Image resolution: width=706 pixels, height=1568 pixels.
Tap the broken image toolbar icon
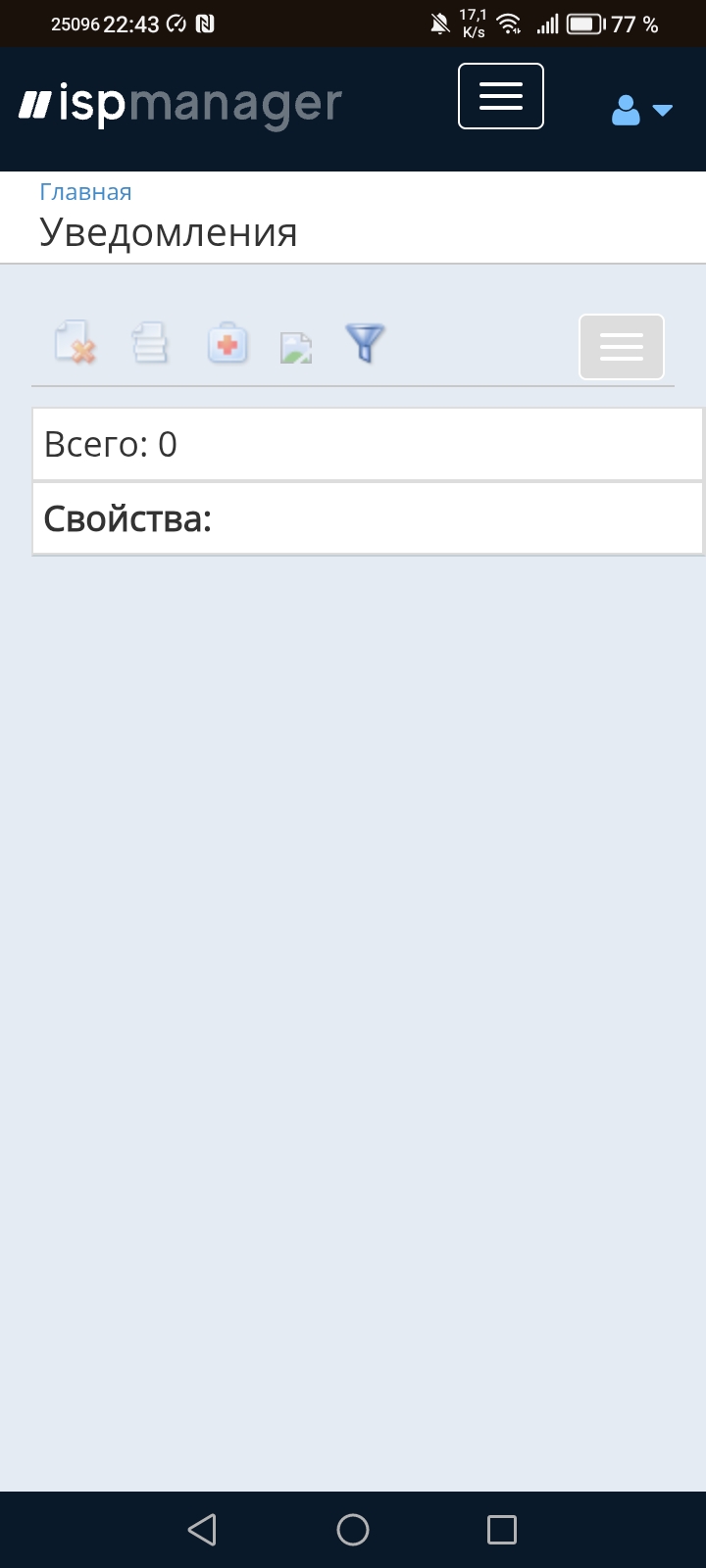[x=296, y=348]
